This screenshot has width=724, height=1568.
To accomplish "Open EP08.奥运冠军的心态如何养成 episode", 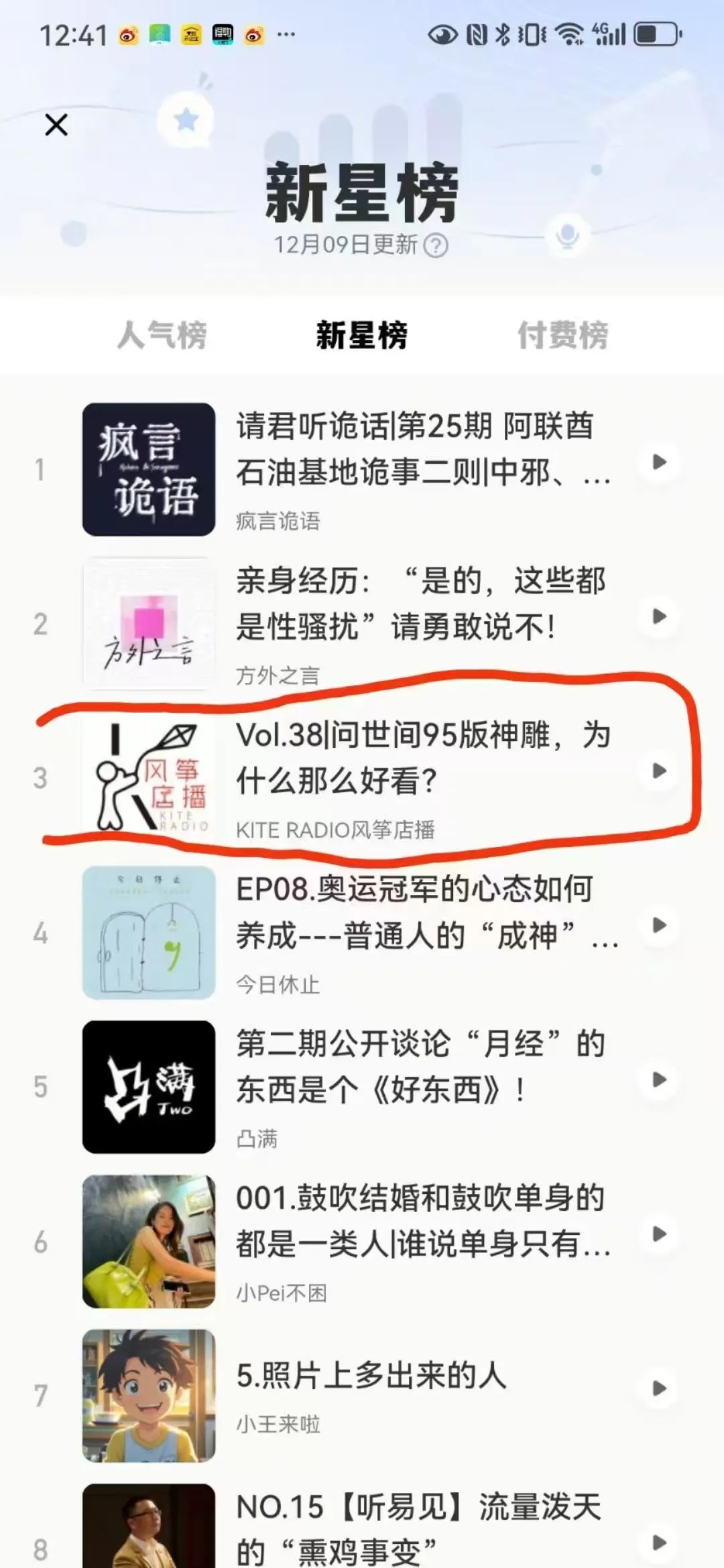I will pos(422,912).
